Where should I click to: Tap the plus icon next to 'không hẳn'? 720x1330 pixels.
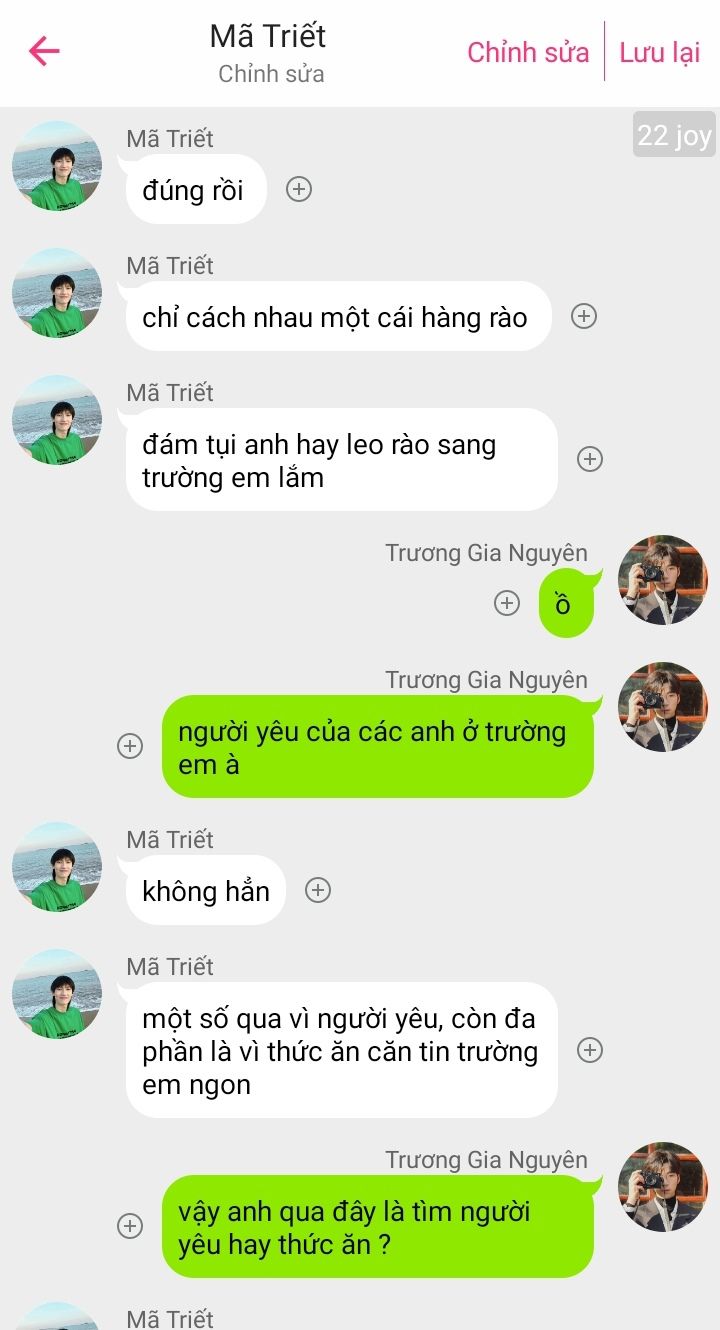pos(318,890)
